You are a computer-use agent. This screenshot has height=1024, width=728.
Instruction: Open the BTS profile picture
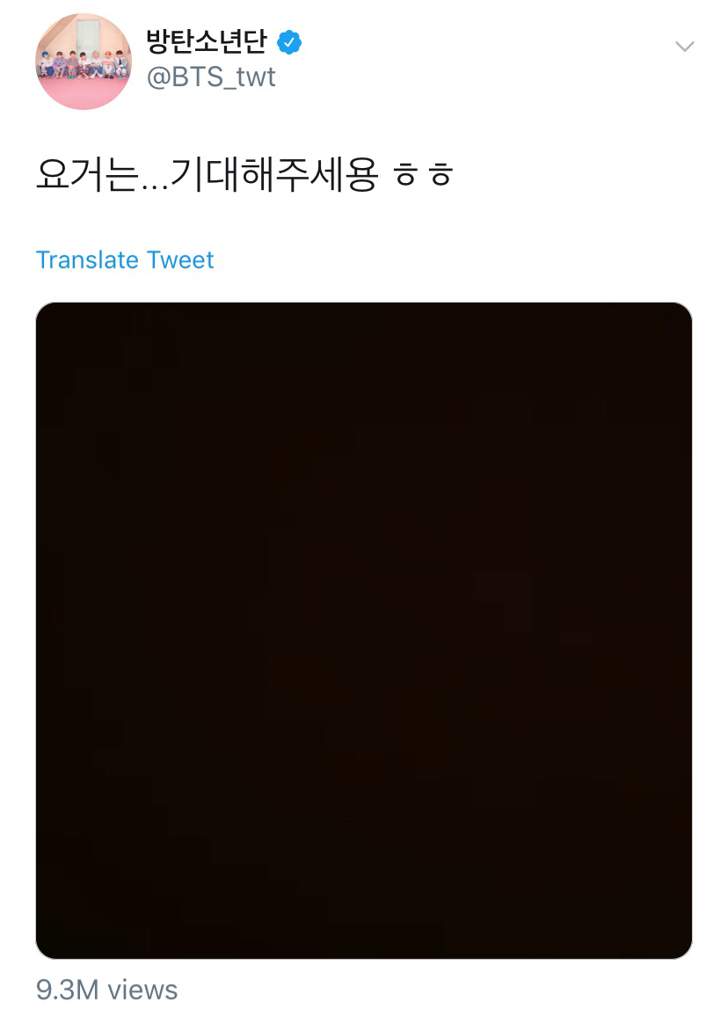(83, 61)
